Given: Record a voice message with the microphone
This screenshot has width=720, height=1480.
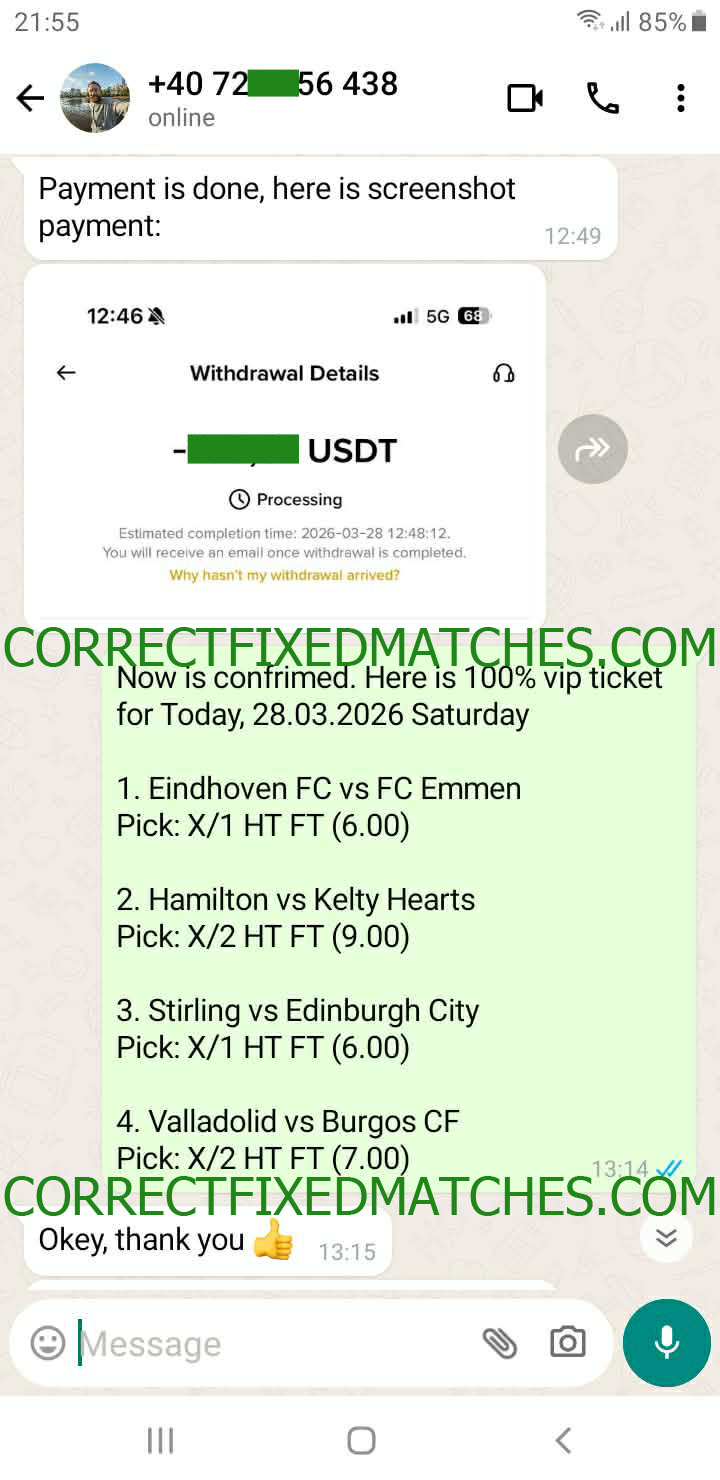Looking at the screenshot, I should click(x=666, y=1343).
